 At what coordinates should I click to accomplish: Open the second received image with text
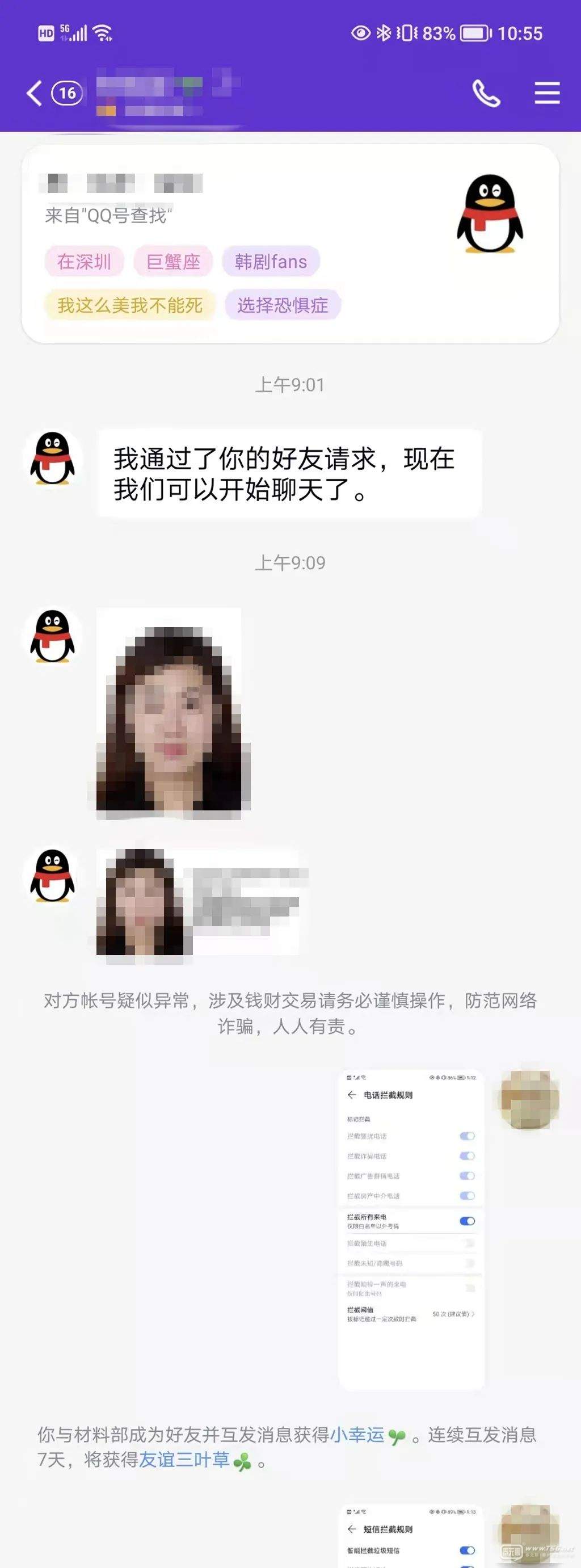point(201,902)
